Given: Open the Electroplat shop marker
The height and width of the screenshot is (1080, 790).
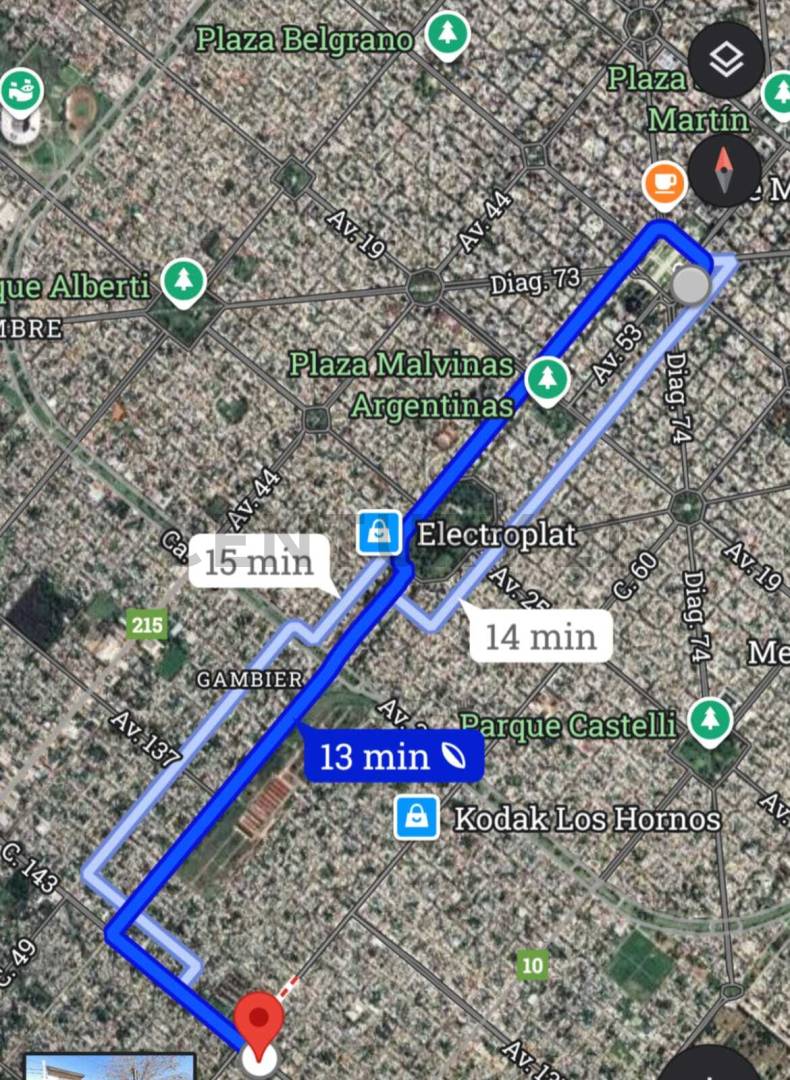Looking at the screenshot, I should click(x=380, y=533).
